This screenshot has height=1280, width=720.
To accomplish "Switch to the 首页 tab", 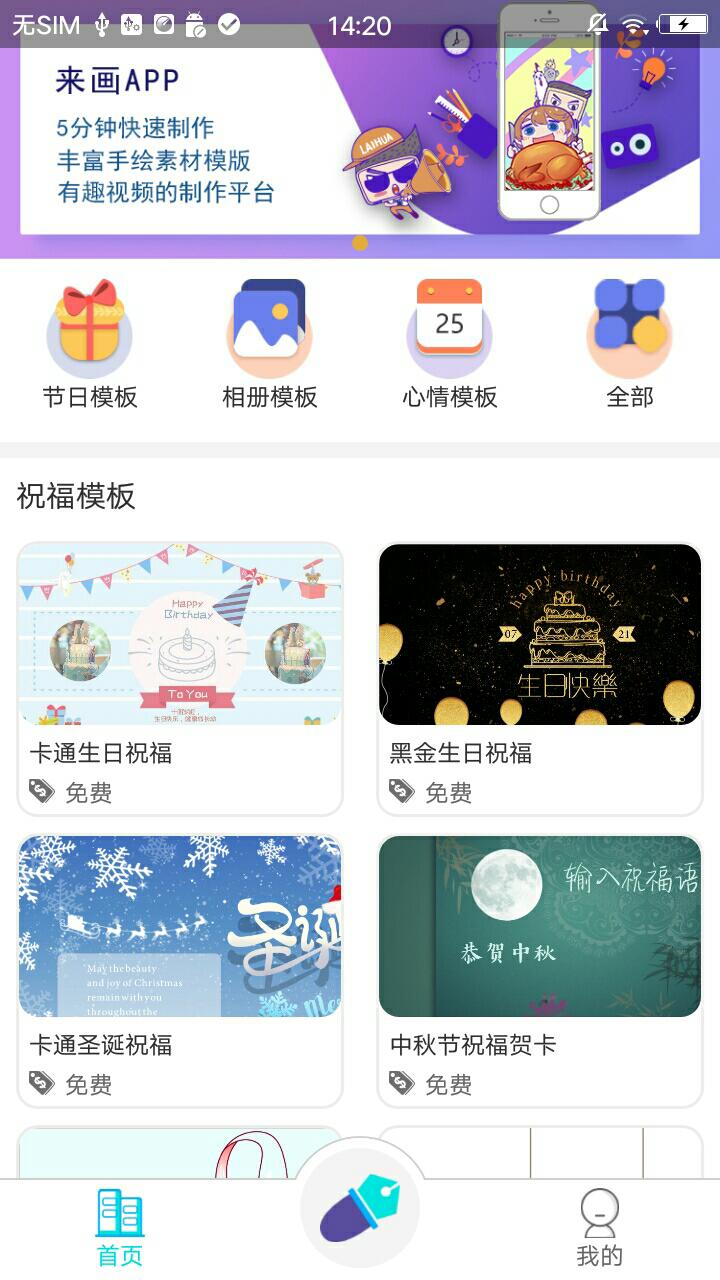I will tap(120, 1228).
